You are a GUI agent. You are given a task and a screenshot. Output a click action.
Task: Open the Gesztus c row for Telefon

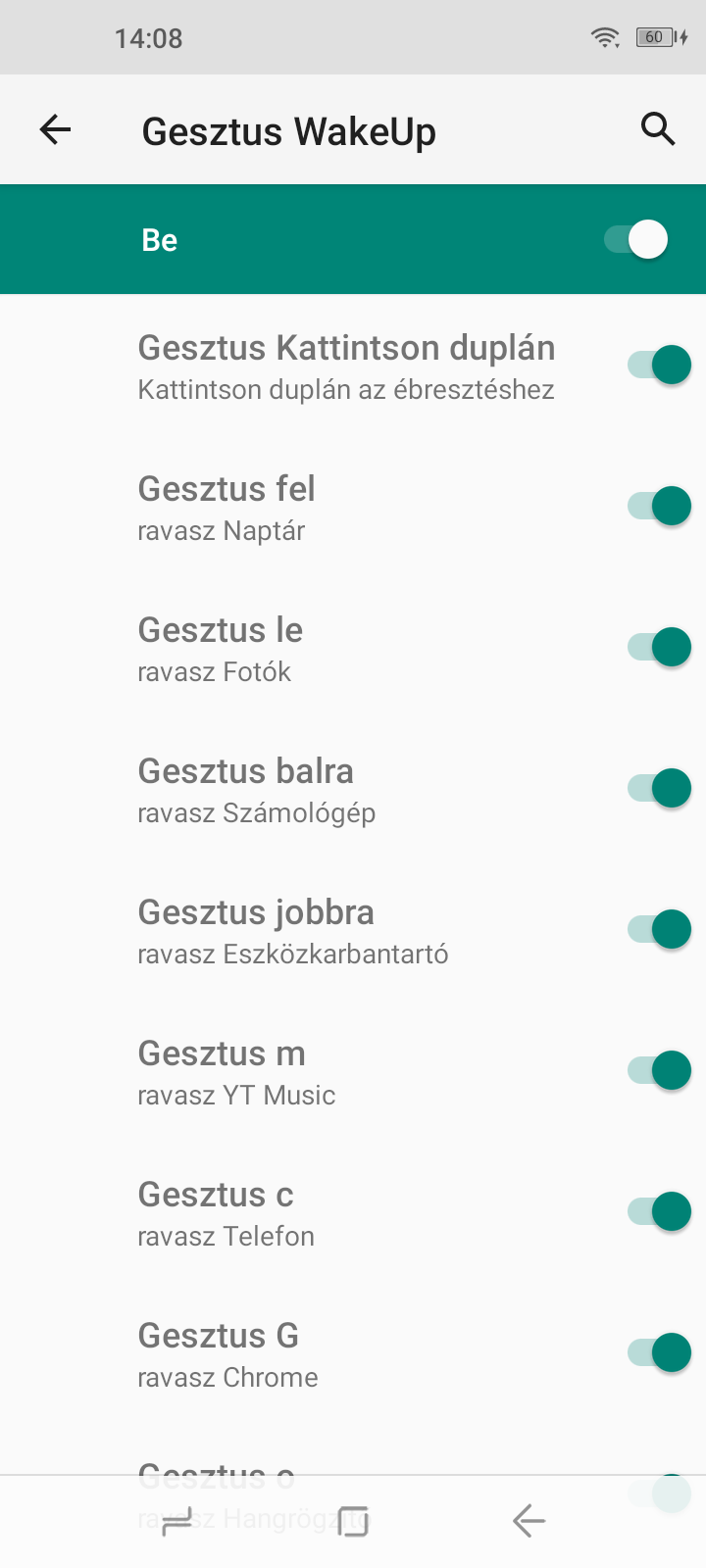coord(353,1211)
